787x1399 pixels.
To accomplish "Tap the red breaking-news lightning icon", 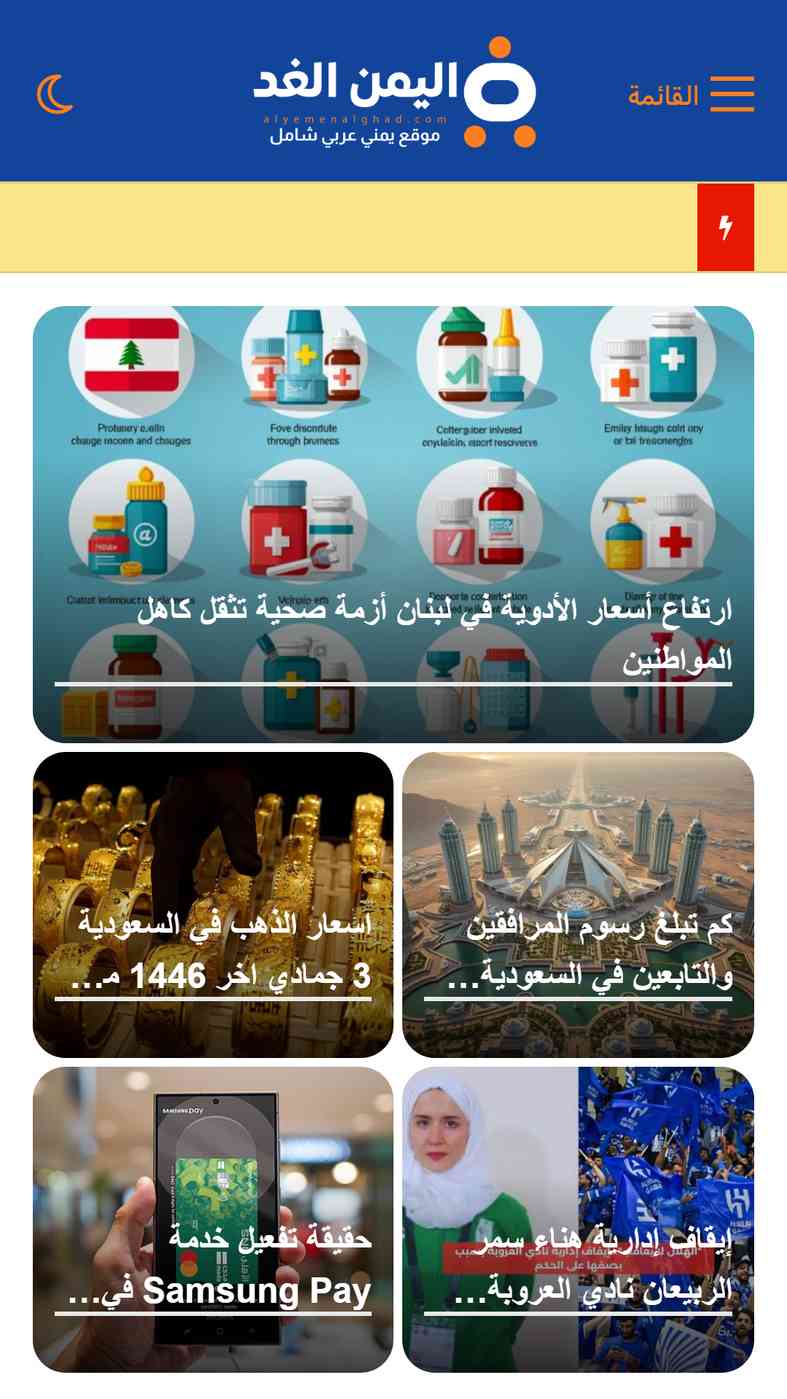I will [725, 227].
